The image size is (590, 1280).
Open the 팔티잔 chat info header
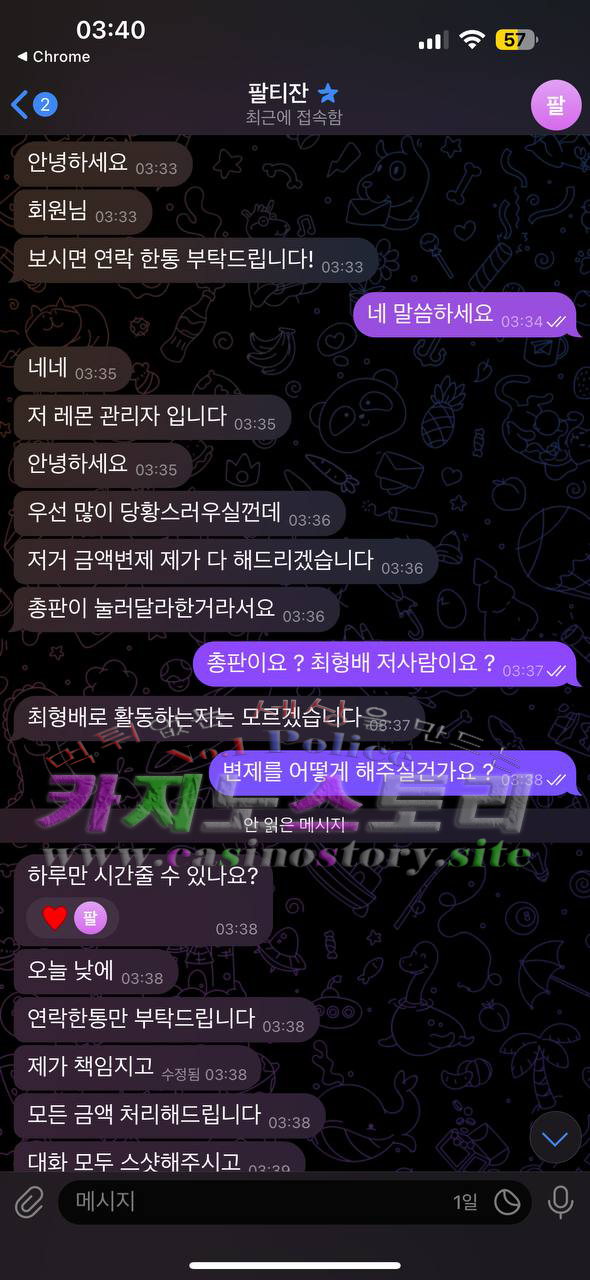coord(293,104)
